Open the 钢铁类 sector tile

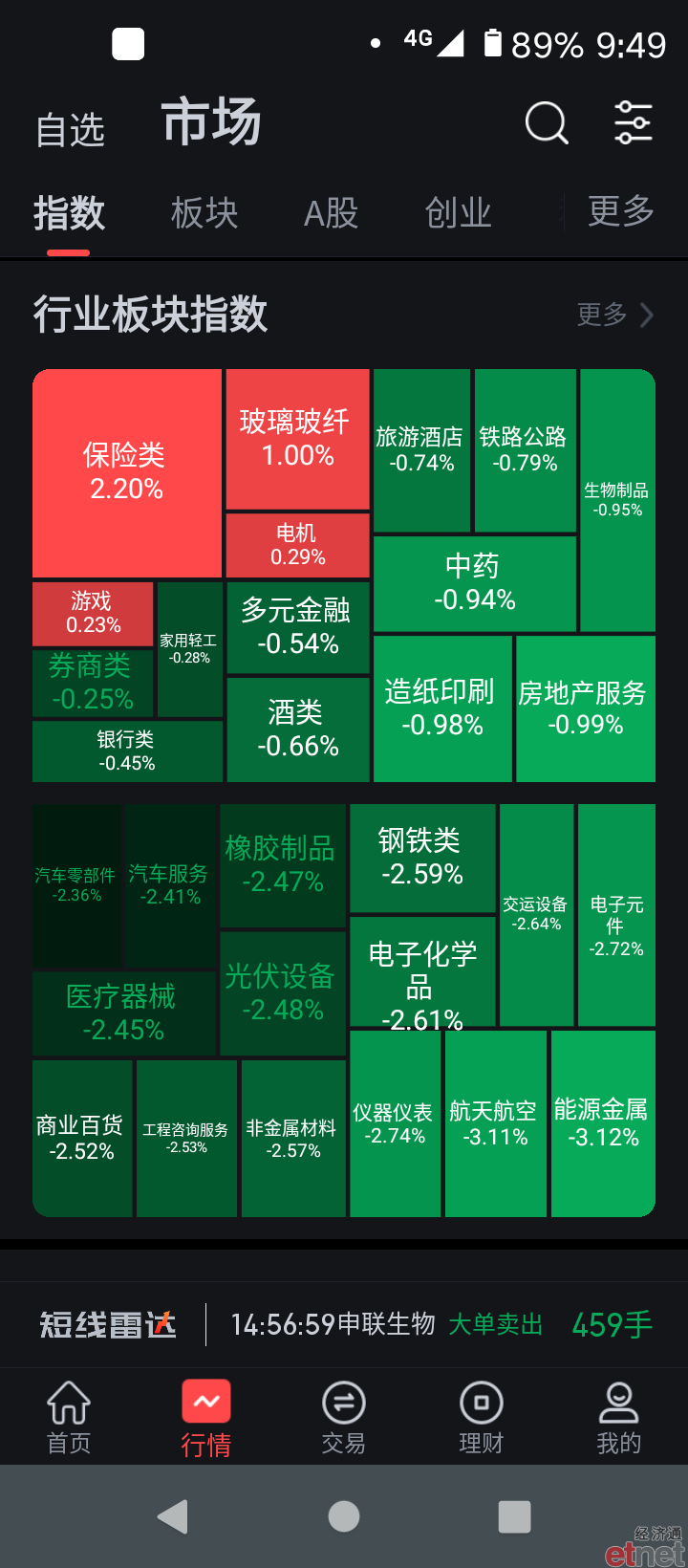tap(422, 858)
